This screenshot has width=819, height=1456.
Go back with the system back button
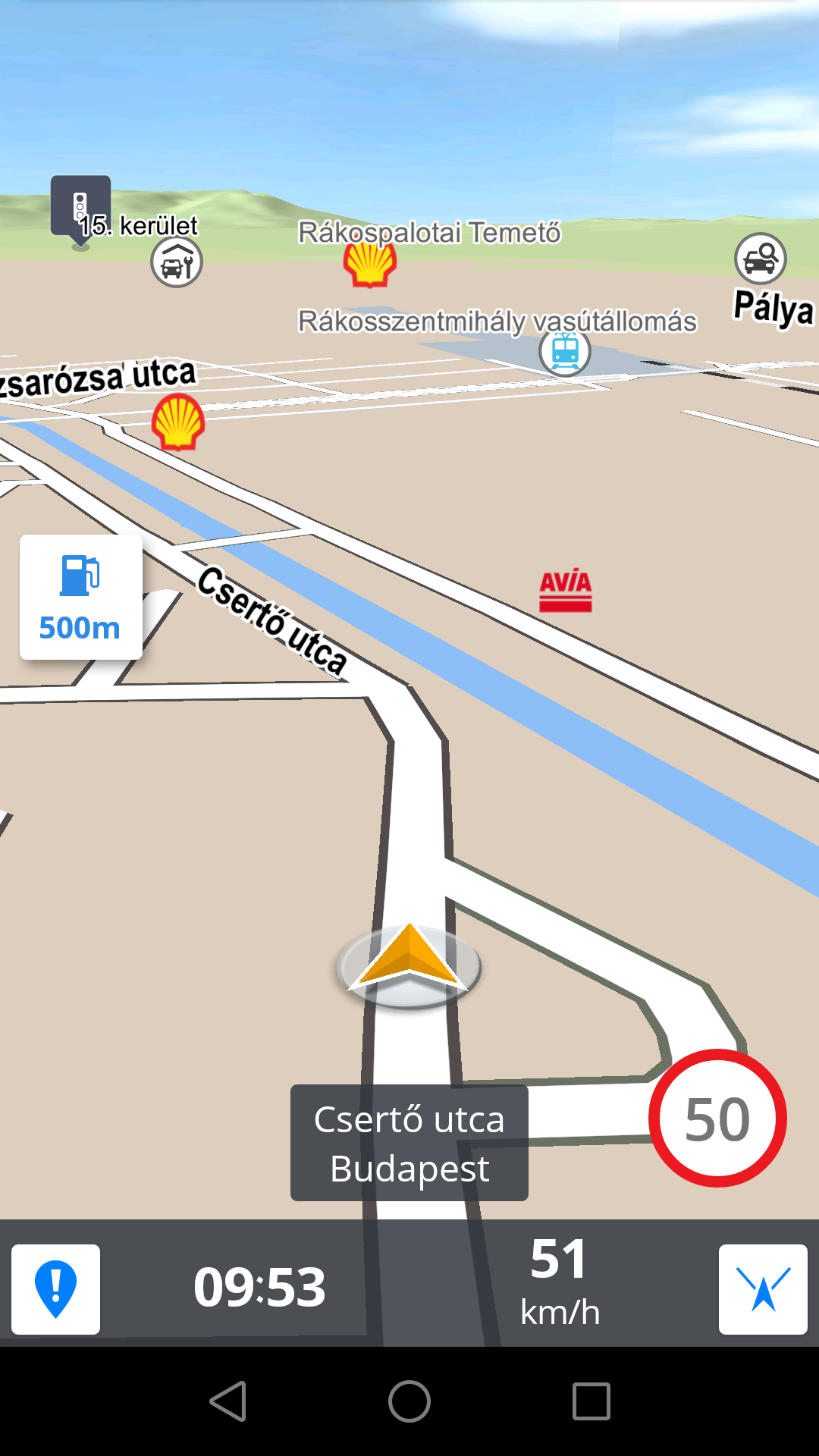point(227,1401)
